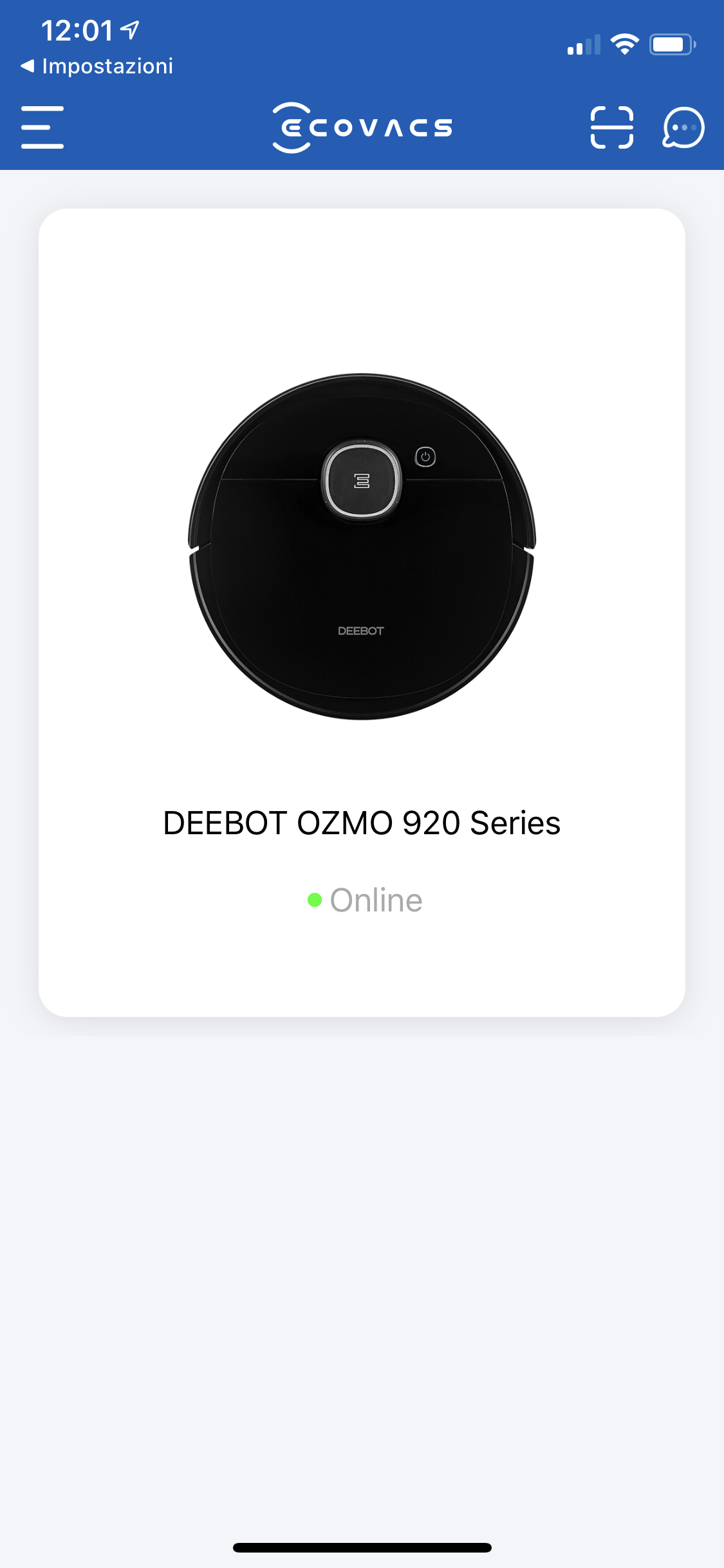Open the QR code scanner
The height and width of the screenshot is (1568, 724).
(x=611, y=127)
